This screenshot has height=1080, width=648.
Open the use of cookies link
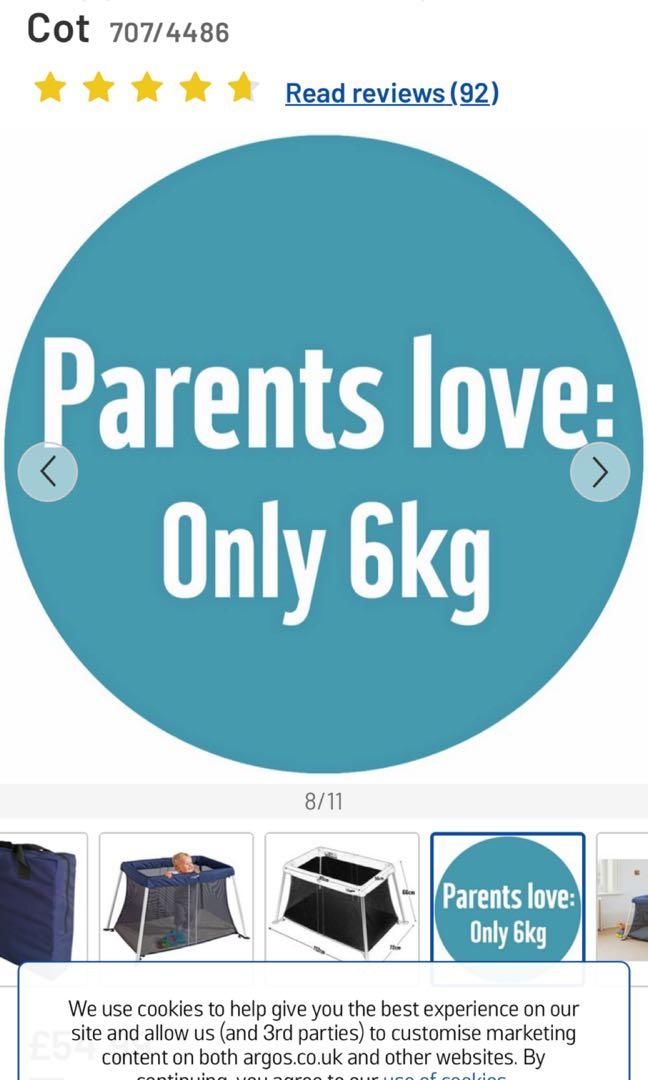(445, 1074)
